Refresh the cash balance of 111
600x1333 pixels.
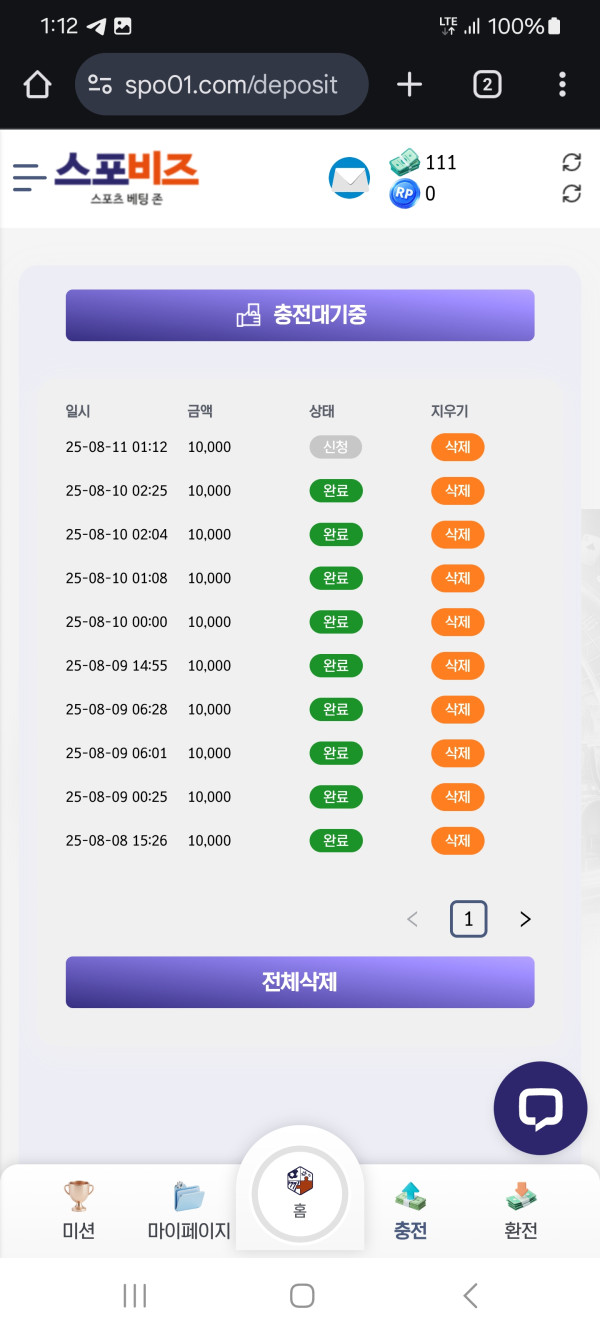pos(572,162)
